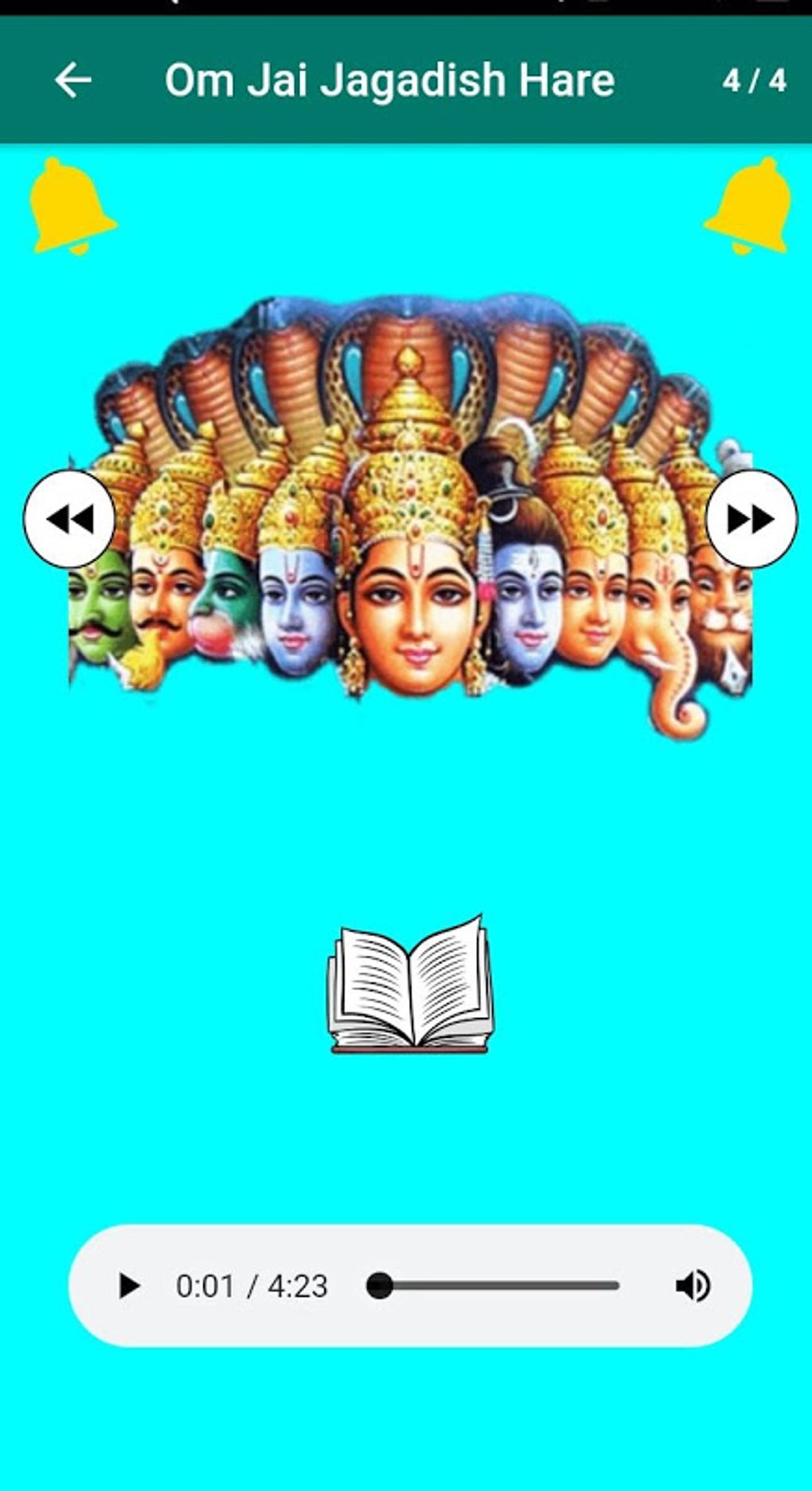Ring the left temple bell

70,207
